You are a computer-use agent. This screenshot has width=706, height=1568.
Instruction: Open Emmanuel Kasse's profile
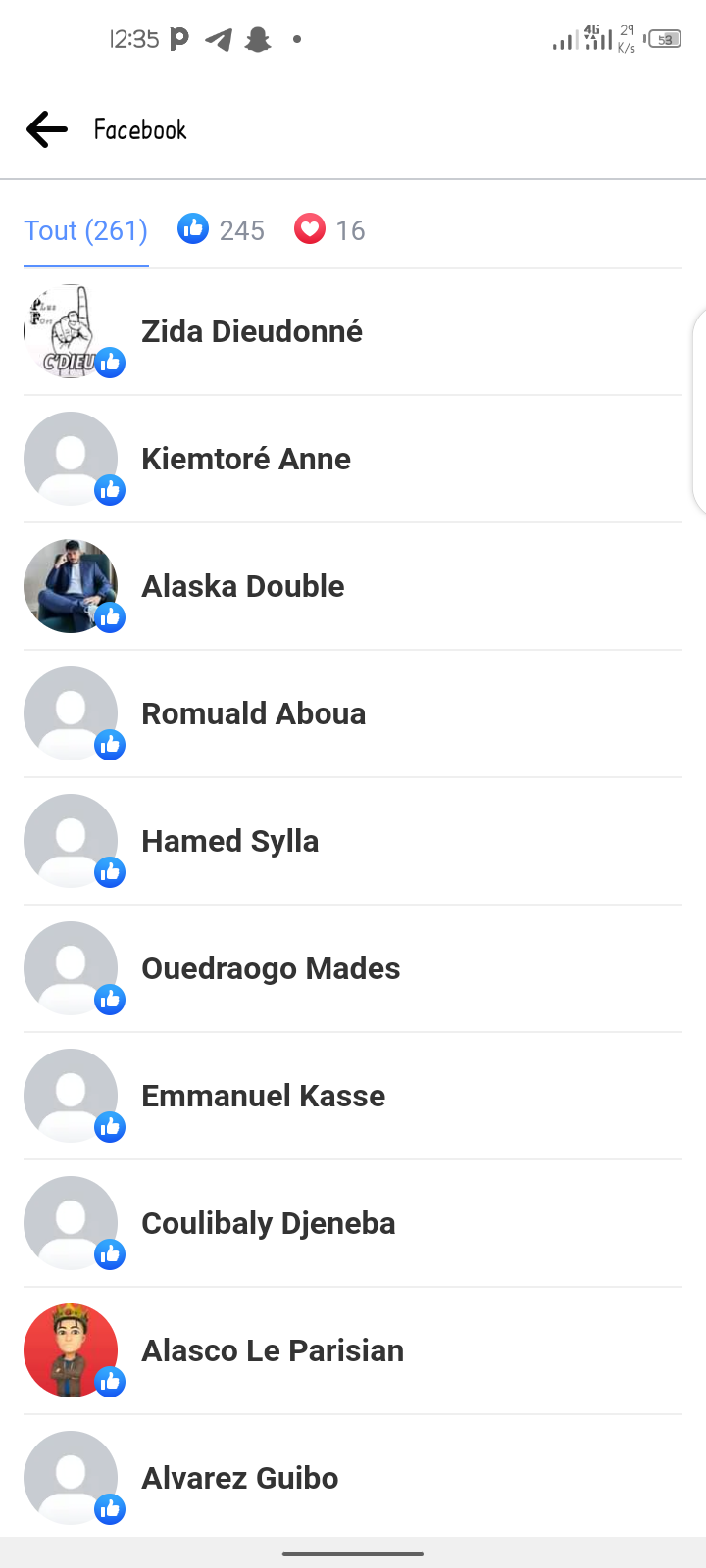pyautogui.click(x=264, y=1097)
